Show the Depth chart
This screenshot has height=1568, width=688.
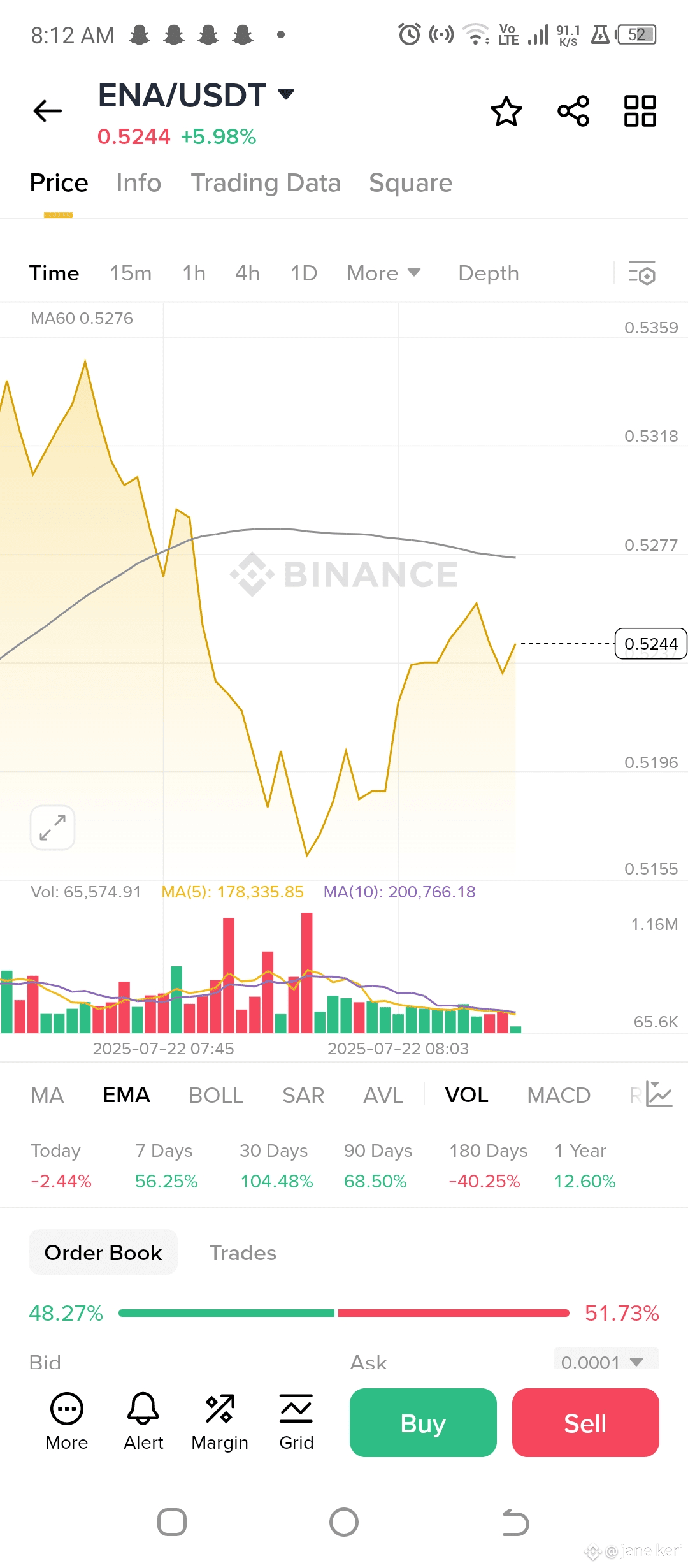(x=489, y=273)
